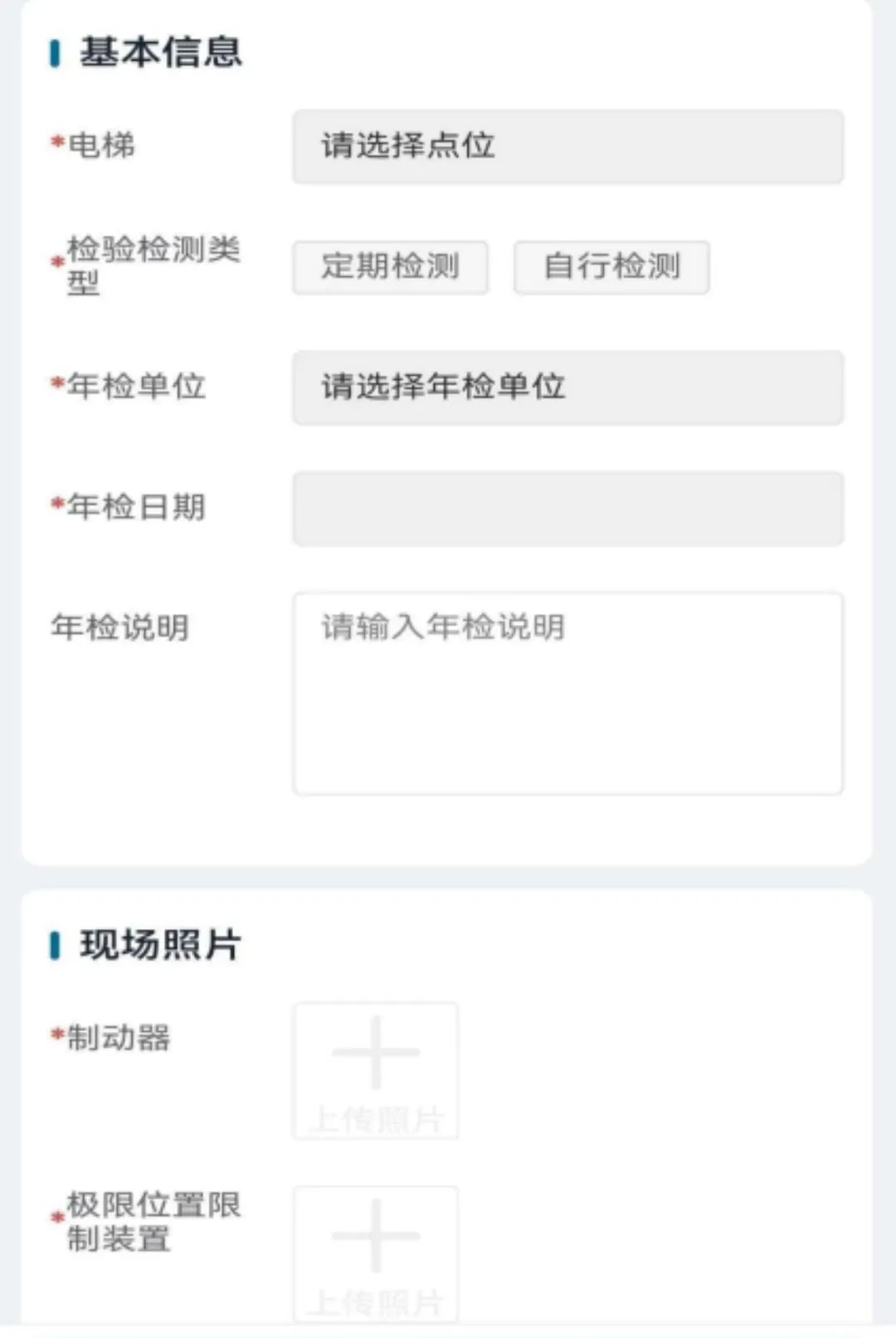
Task: Select 定期检测 inspection type
Action: point(390,267)
